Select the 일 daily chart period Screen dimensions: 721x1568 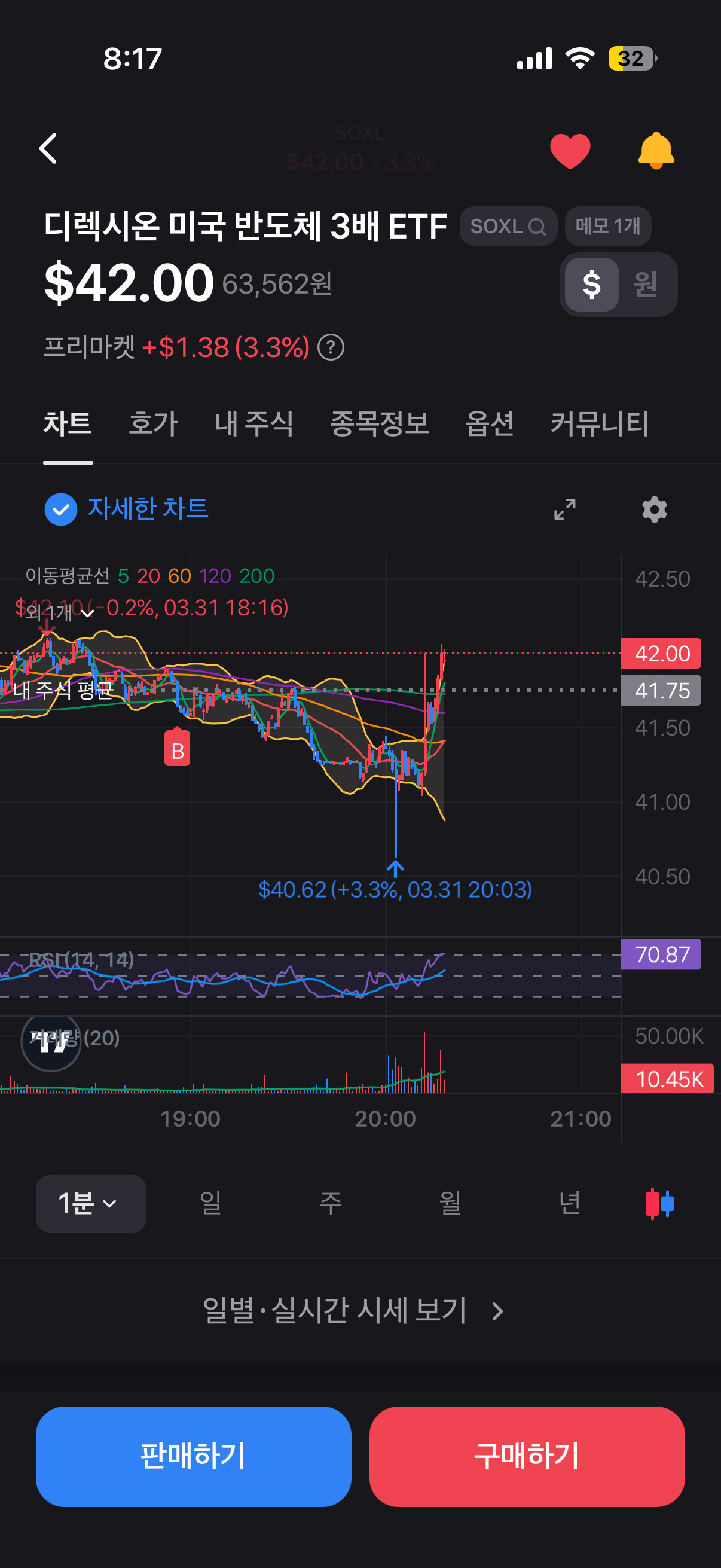pos(210,1203)
